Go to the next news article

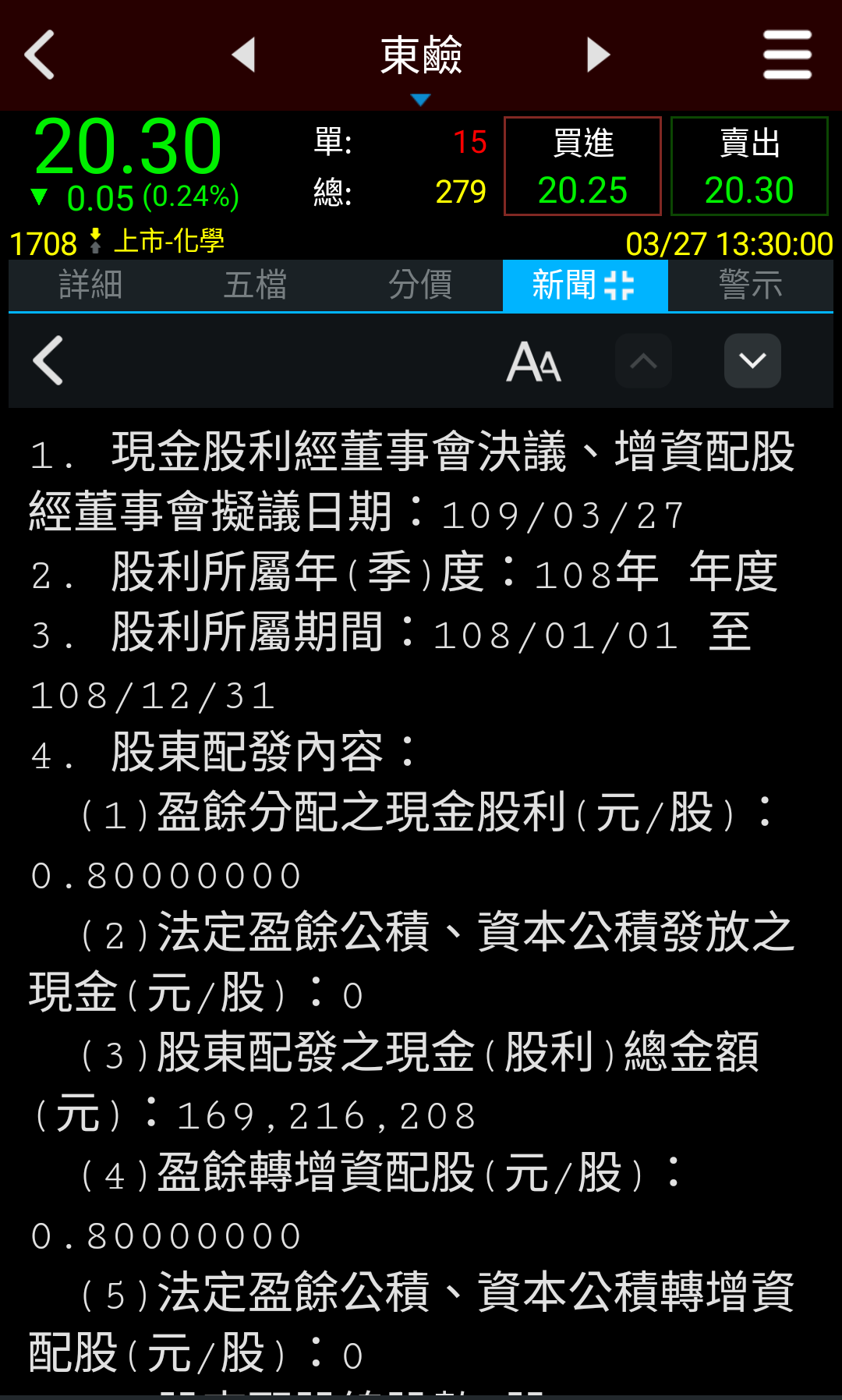click(752, 361)
